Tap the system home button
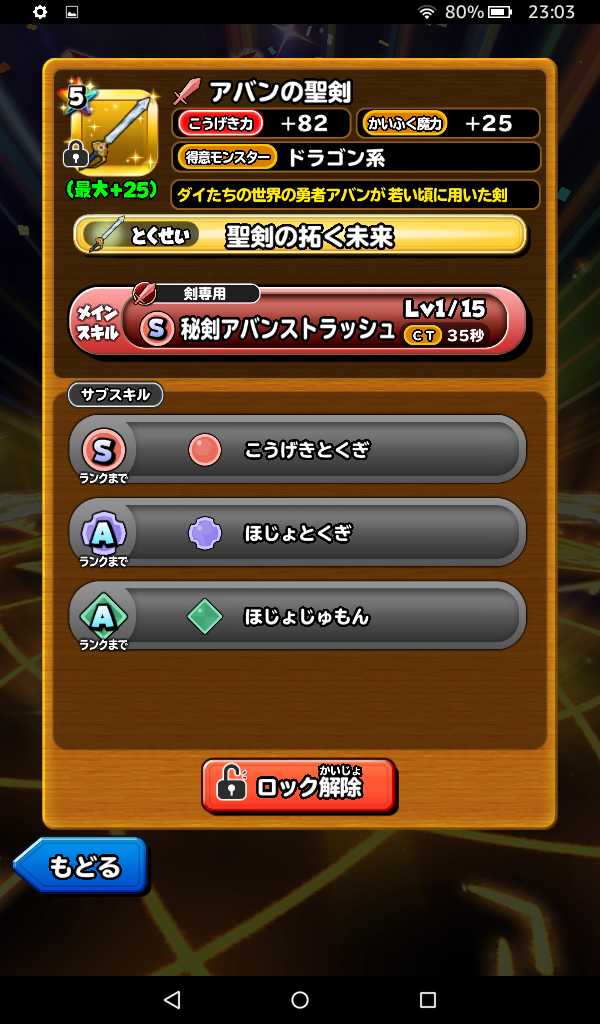600x1024 pixels. pos(300,999)
